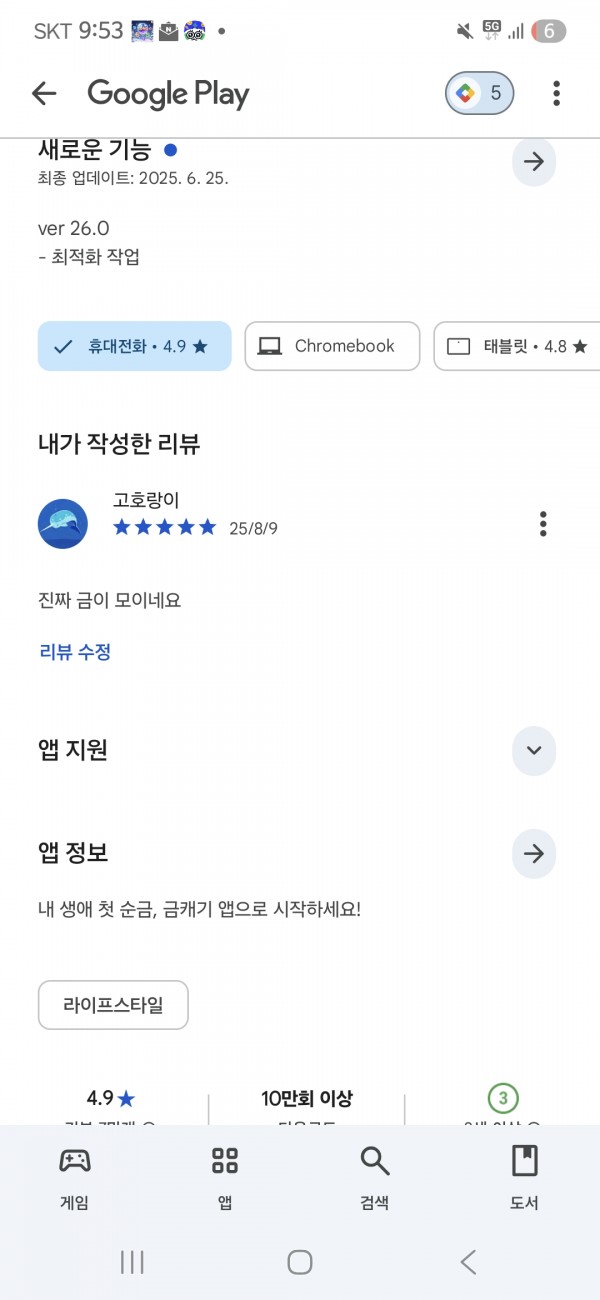The width and height of the screenshot is (600, 1300).
Task: Switch to the 앱 tab
Action: 225,1179
